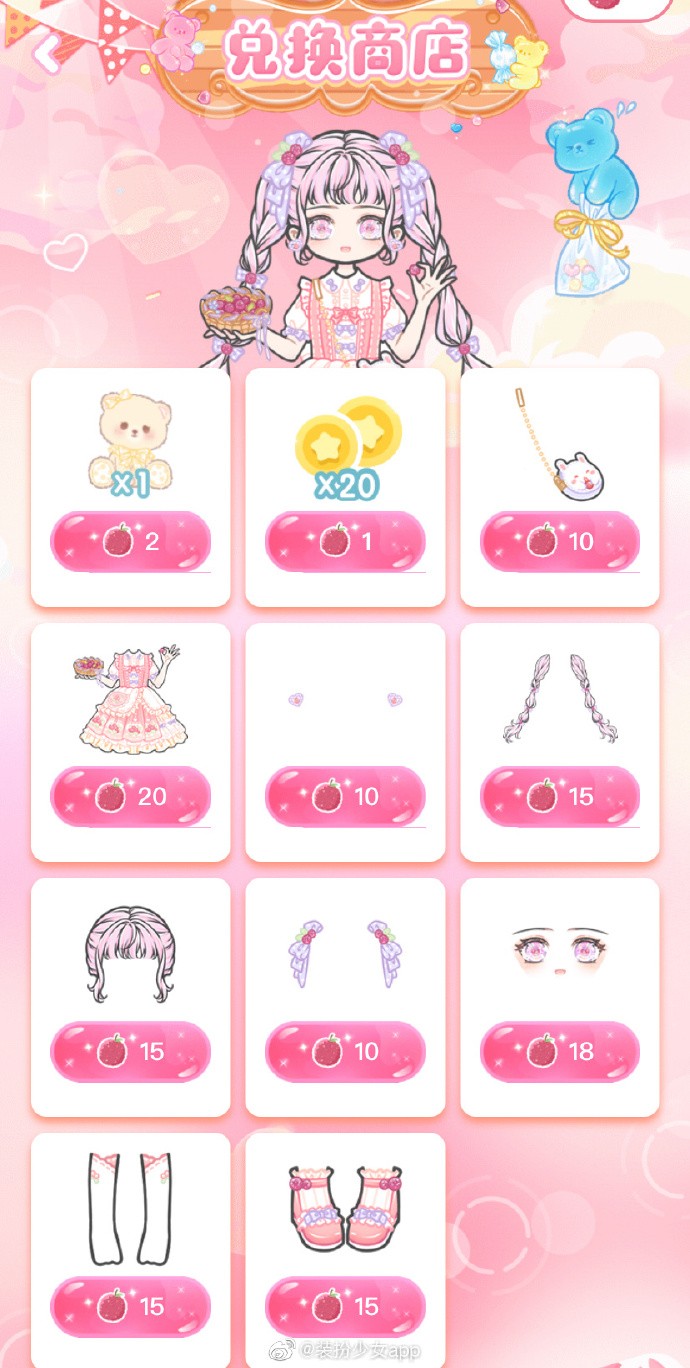This screenshot has height=1368, width=690.
Task: Redeem the long braided pigtails for 15
Action: (560, 797)
